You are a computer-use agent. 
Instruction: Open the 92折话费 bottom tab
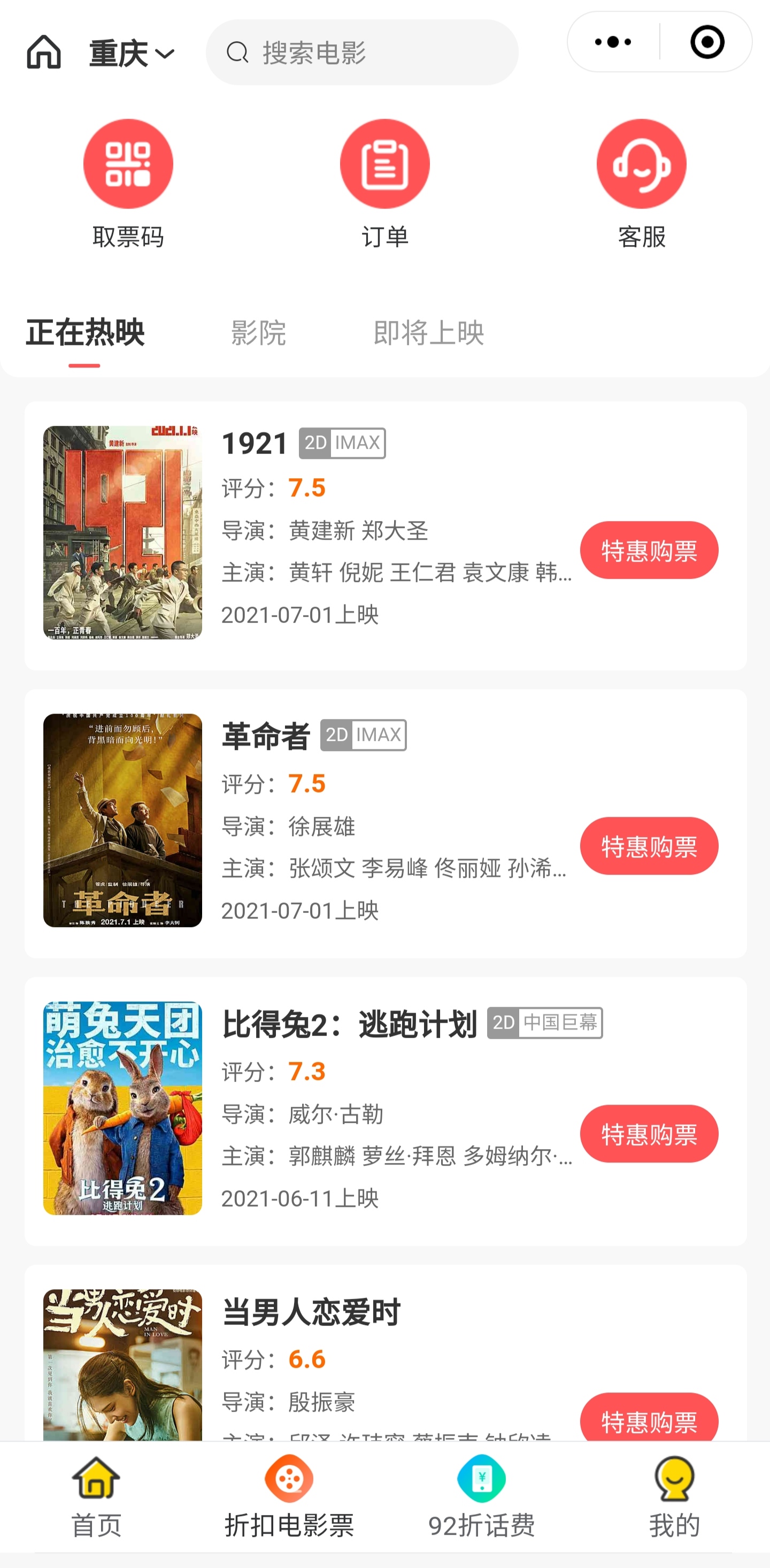click(x=481, y=1497)
